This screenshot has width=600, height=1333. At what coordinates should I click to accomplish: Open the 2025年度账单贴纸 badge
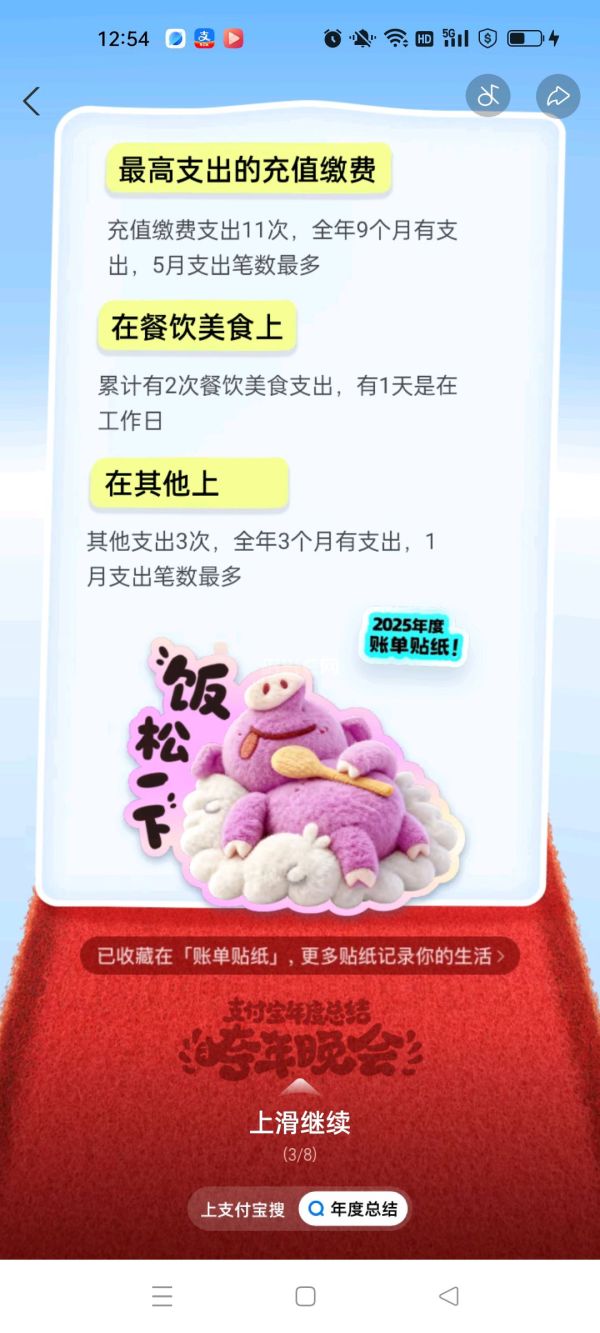(415, 637)
